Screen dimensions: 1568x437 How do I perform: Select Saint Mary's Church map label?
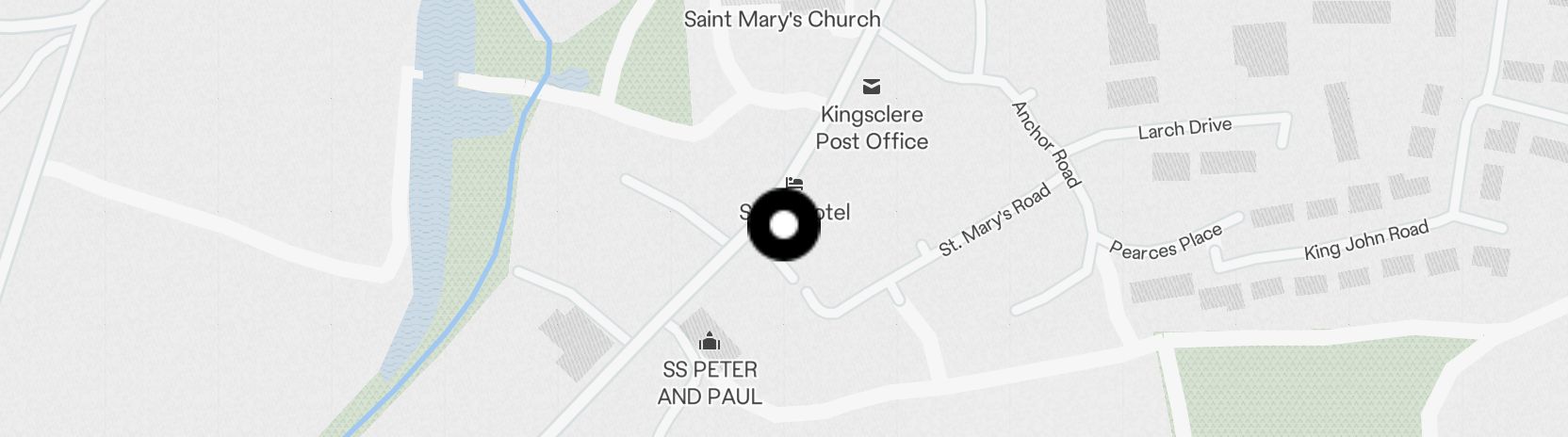781,19
